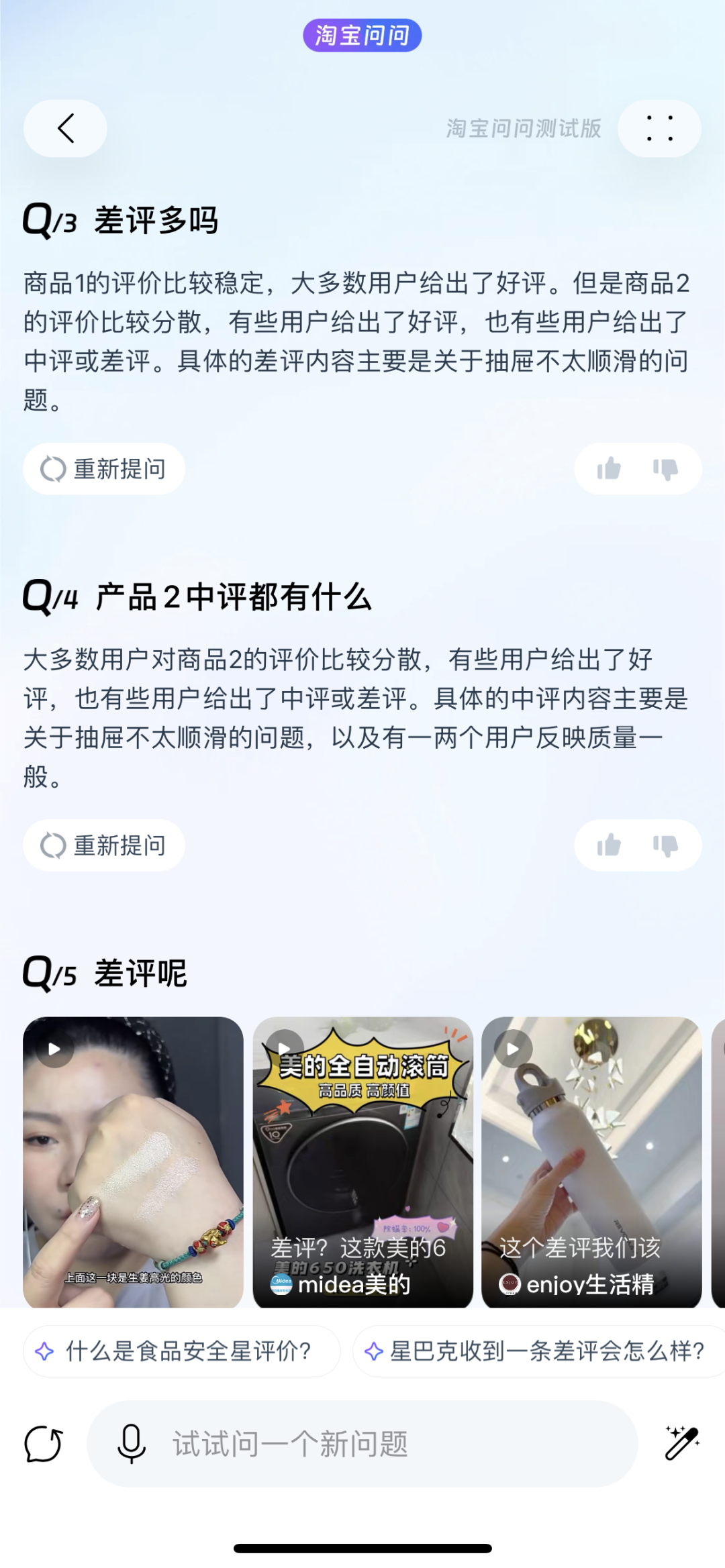
Task: Select suggestion 星巴克收到一条差评会怎么样?
Action: pyautogui.click(x=538, y=1351)
